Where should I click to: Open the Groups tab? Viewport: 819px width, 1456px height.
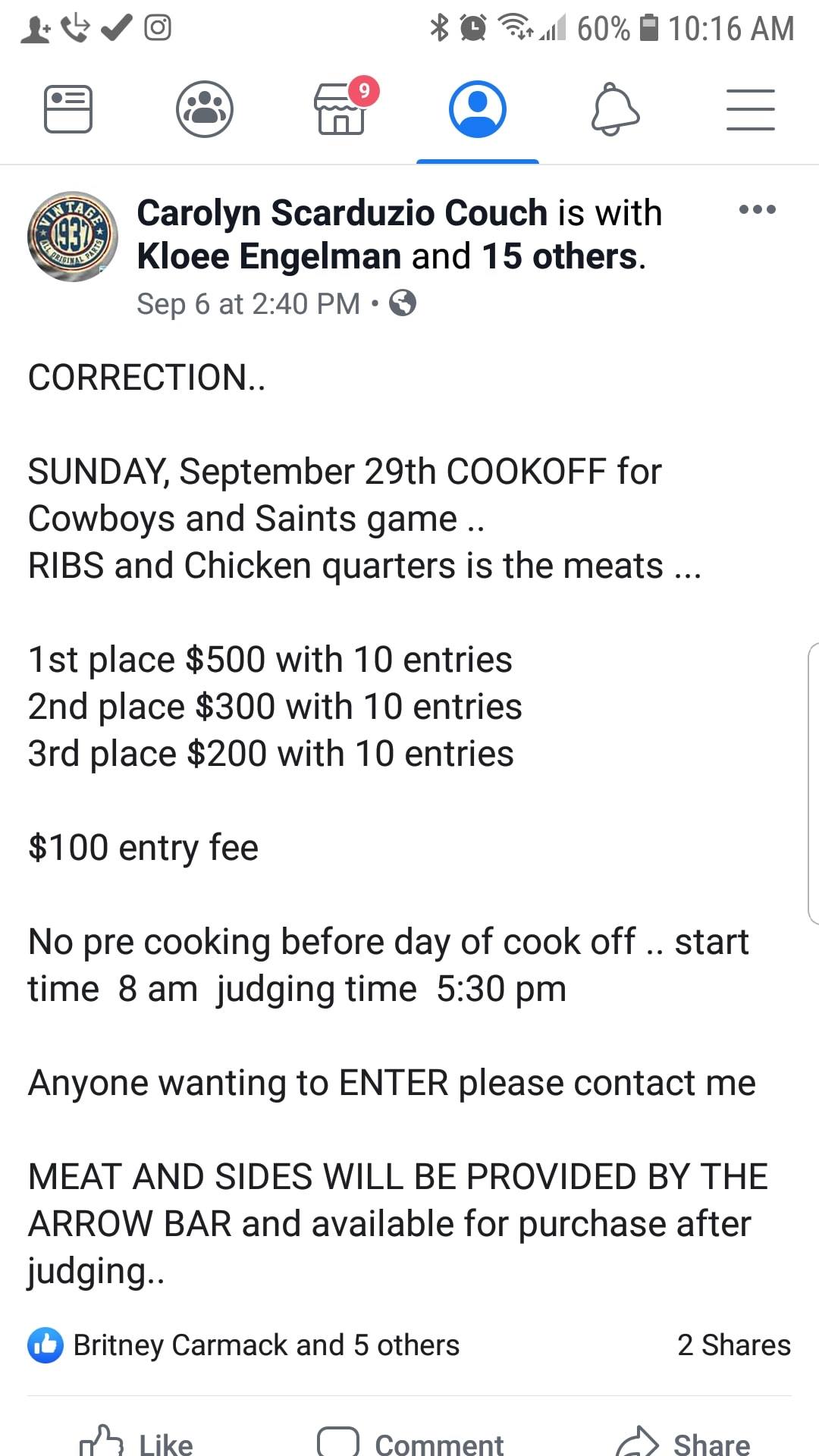click(x=204, y=109)
